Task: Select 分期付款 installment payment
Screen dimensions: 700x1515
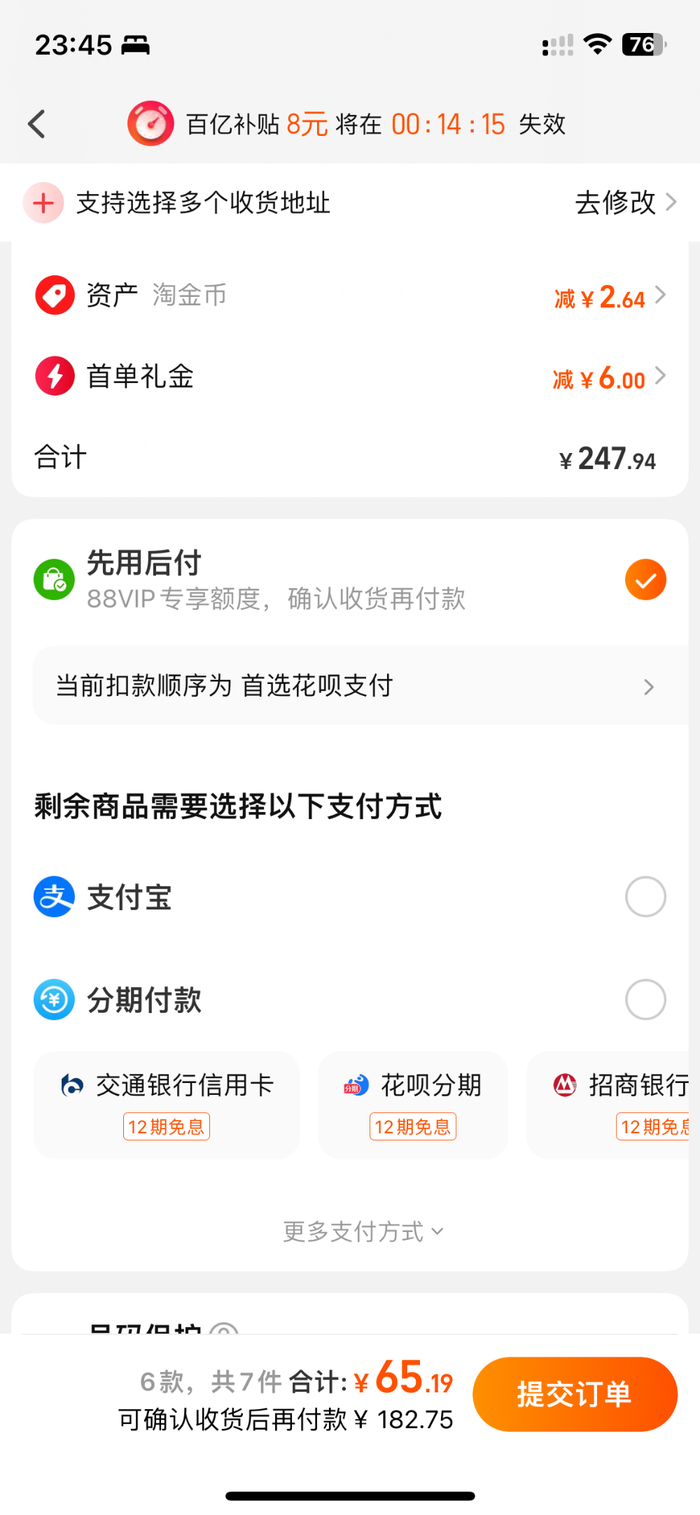Action: (x=645, y=999)
